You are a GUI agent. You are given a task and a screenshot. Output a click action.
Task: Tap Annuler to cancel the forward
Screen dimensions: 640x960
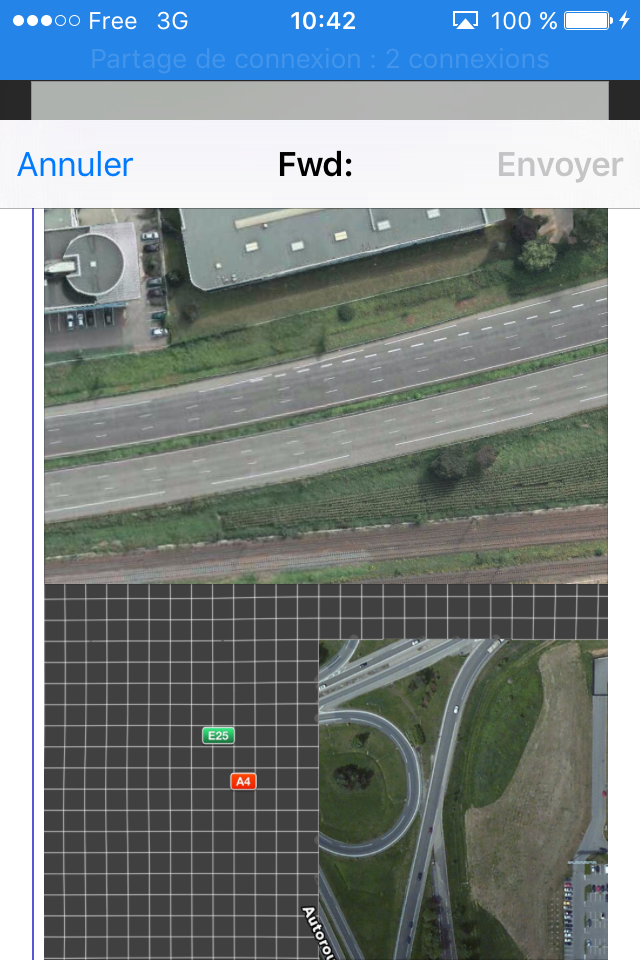(x=75, y=165)
